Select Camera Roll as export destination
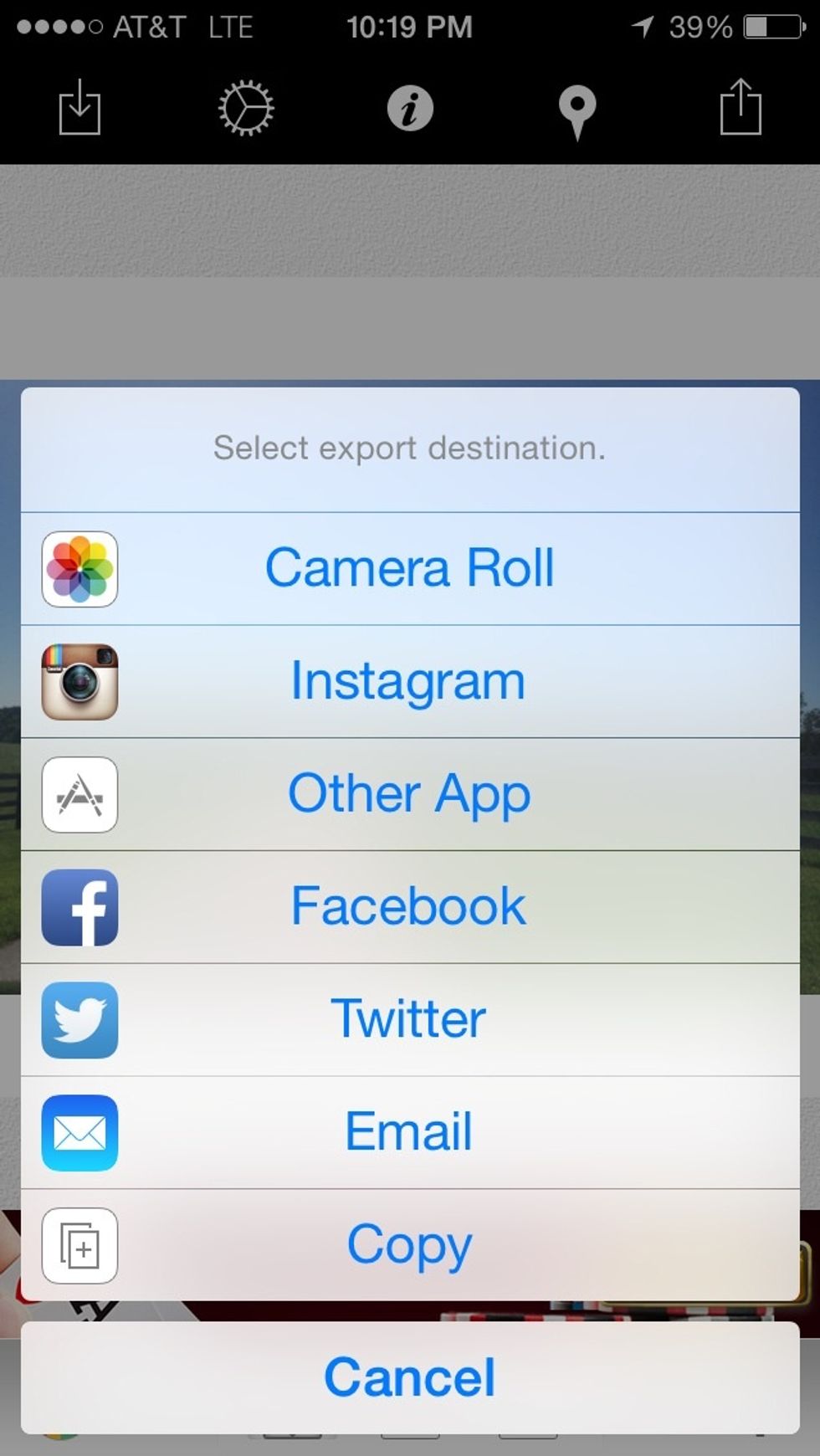This screenshot has height=1456, width=820. [x=410, y=568]
